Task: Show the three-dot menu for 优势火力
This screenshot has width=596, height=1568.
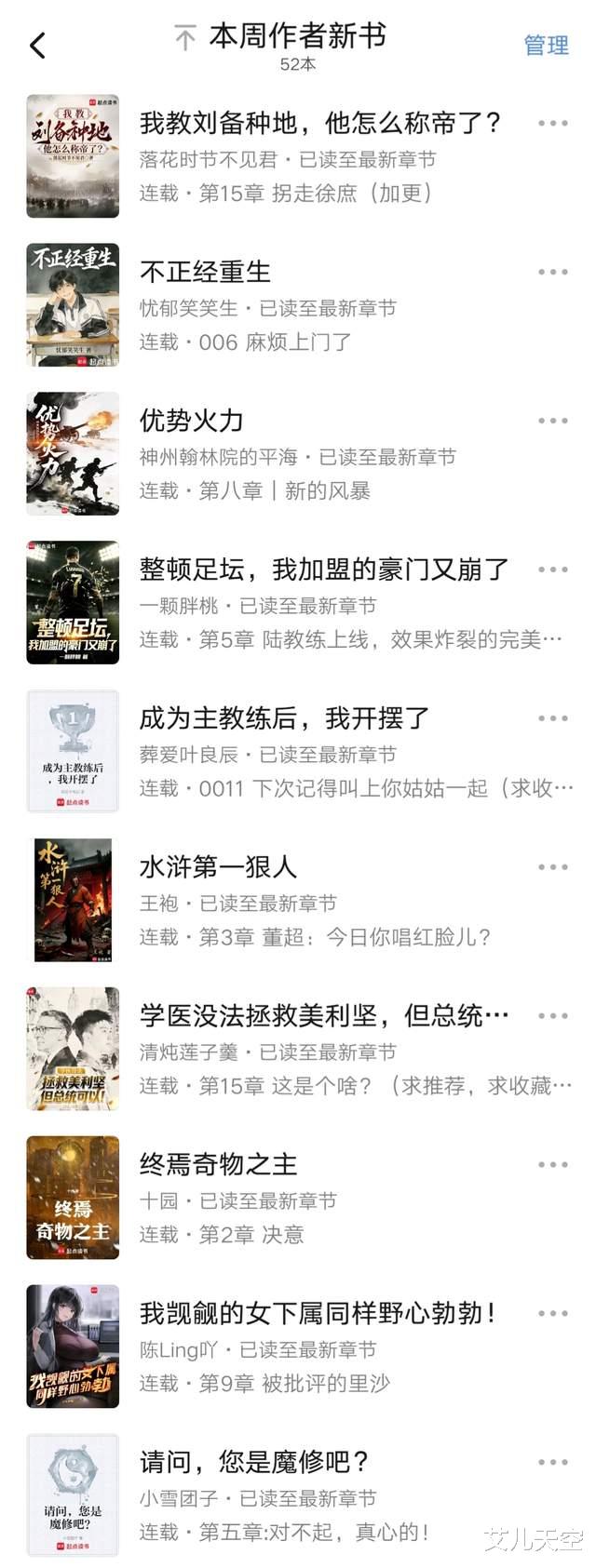Action: click(552, 422)
